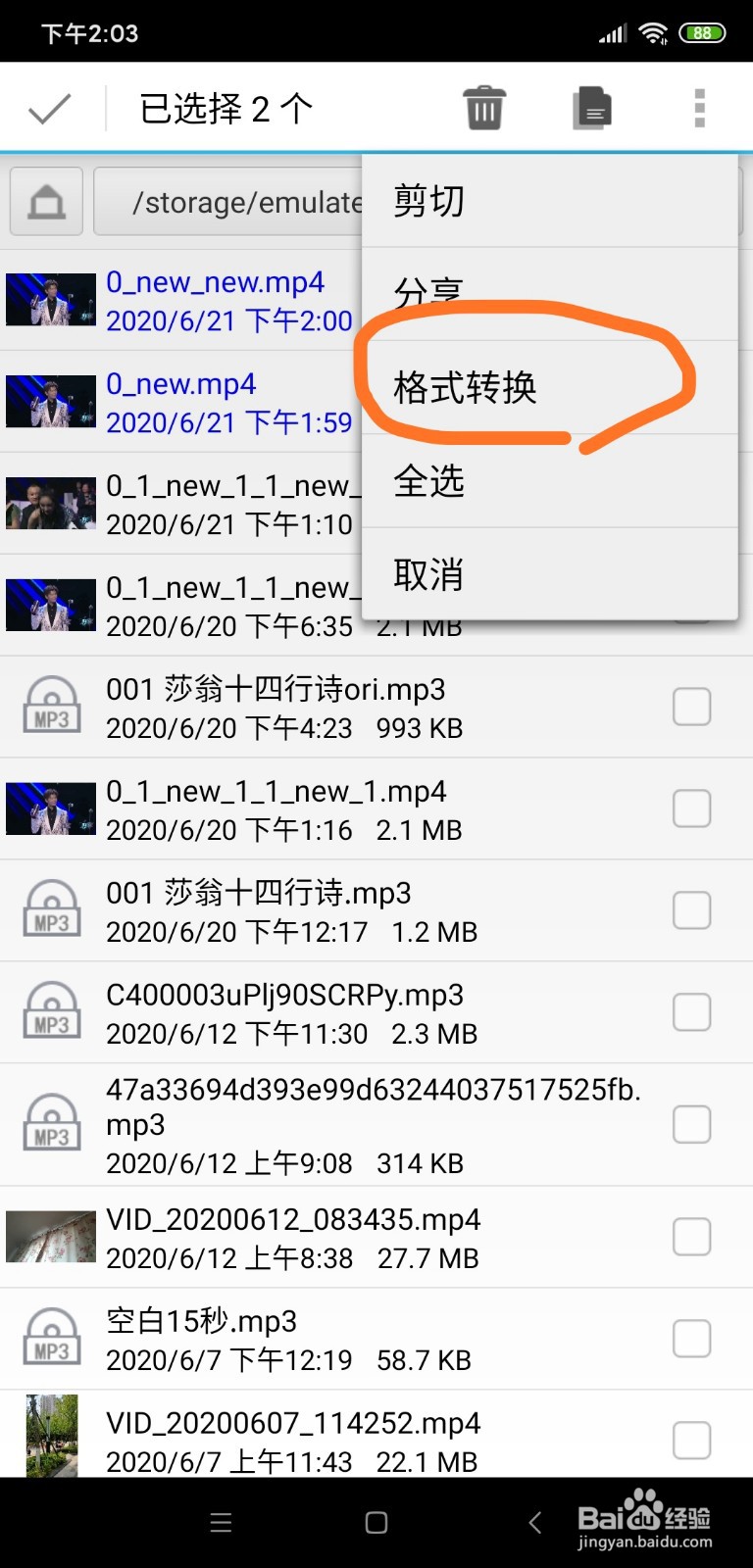The width and height of the screenshot is (753, 1568).
Task: Open the recent apps square button
Action: tap(376, 1521)
